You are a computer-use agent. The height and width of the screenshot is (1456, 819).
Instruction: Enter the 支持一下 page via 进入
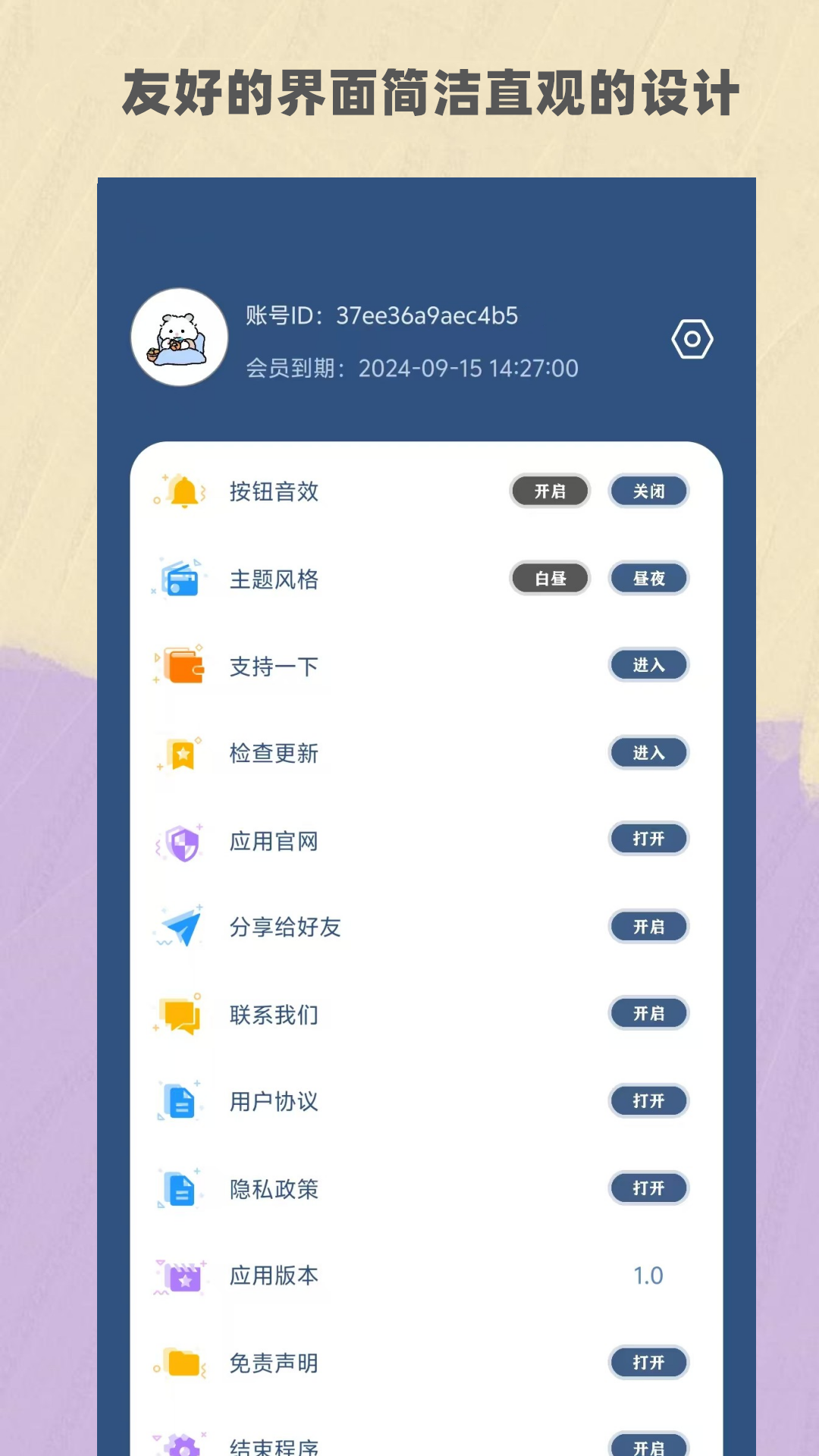click(x=648, y=665)
